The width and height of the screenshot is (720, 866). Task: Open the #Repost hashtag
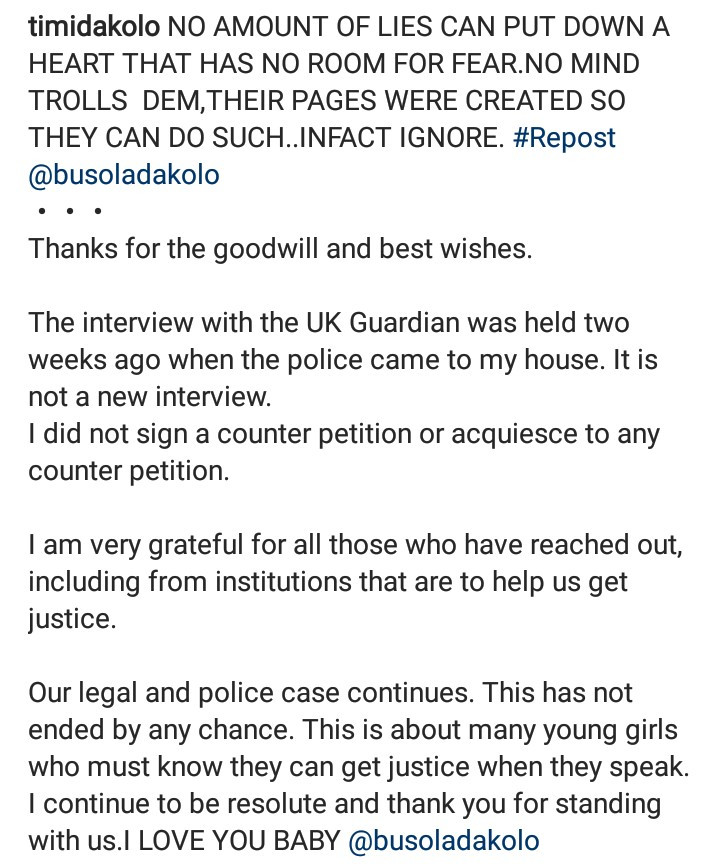click(563, 137)
